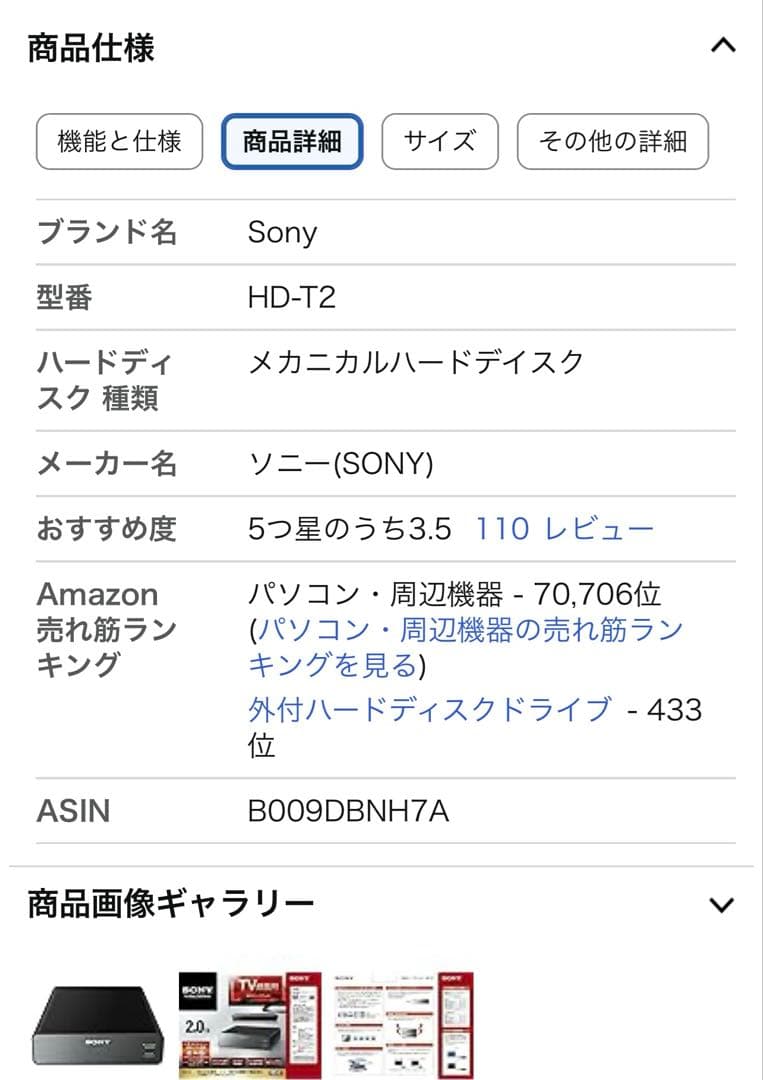Open the 機能と仕様 filter tab
The image size is (763, 1080).
click(118, 142)
